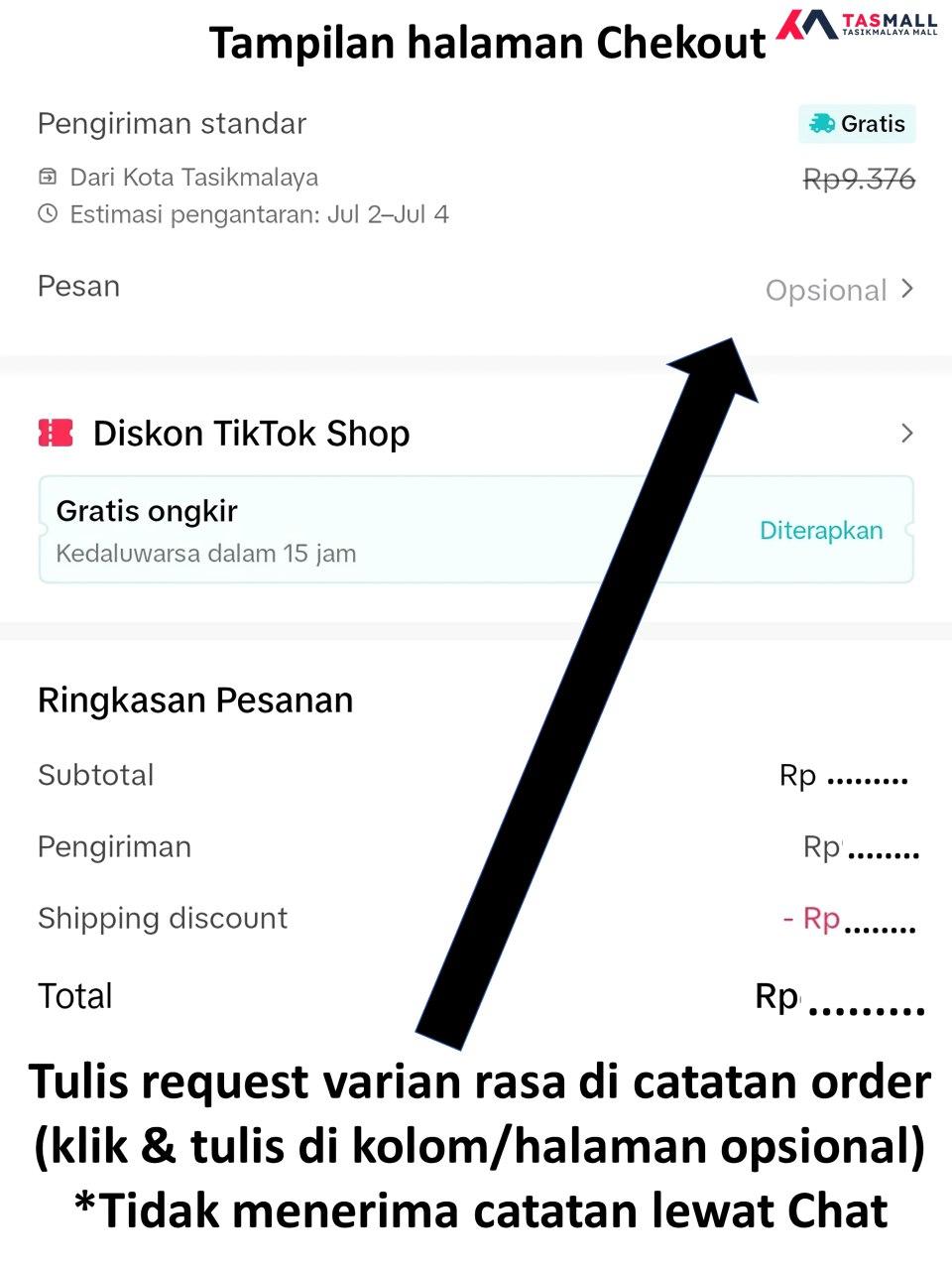Switch to the Ringkasan Pesanan section
The image size is (952, 1270).
[195, 699]
